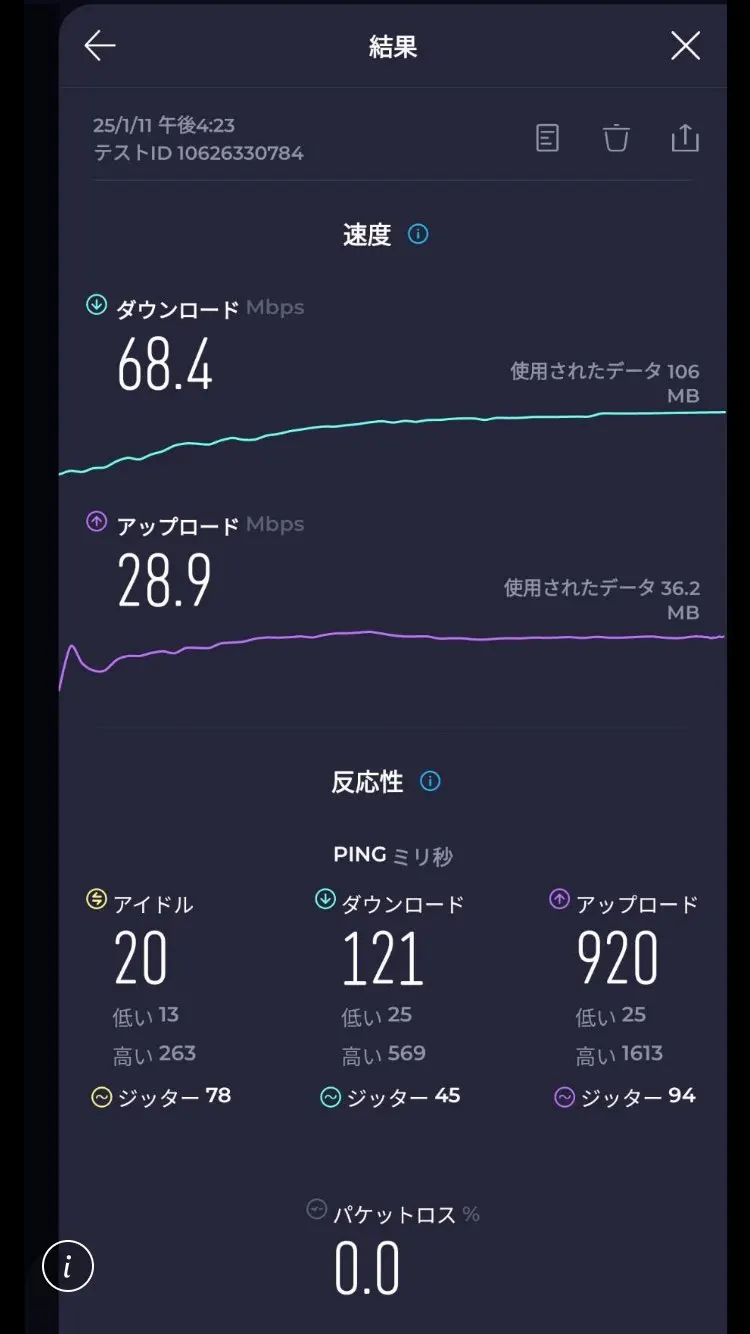
Task: Delete this test result
Action: [x=616, y=138]
